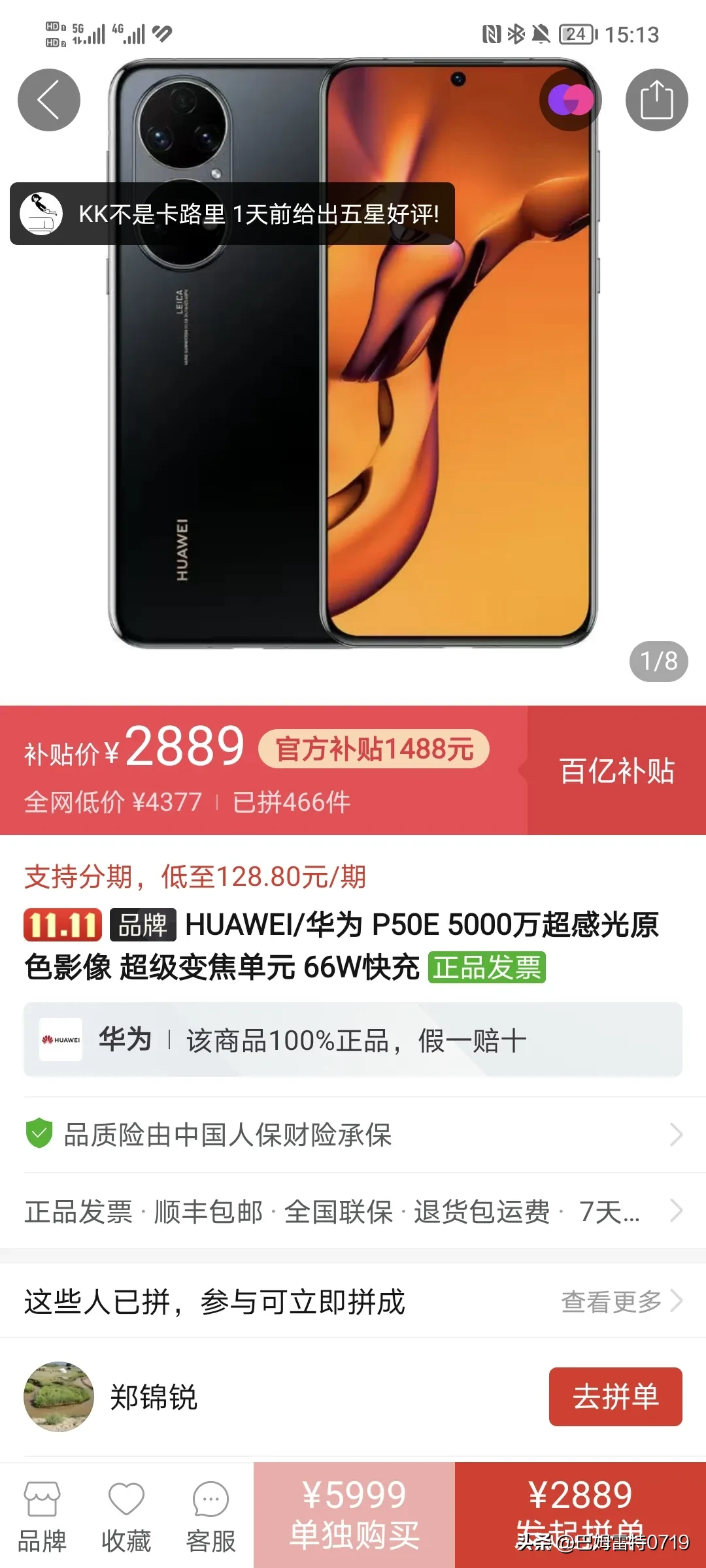Expand 品质险由中国人保财险承保 details
The width and height of the screenshot is (706, 1568).
click(x=353, y=1135)
